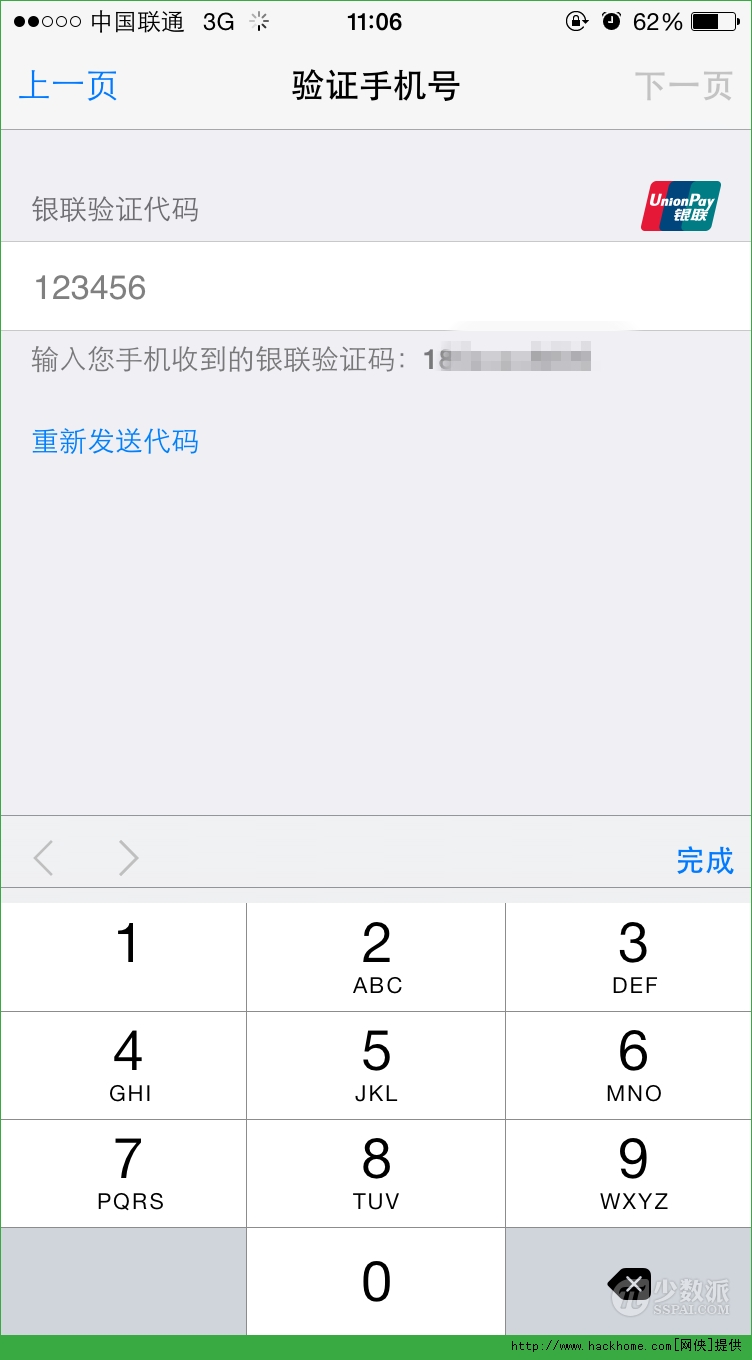The height and width of the screenshot is (1360, 752).
Task: Enter digit 6 MNO on keypad
Action: (x=630, y=1065)
